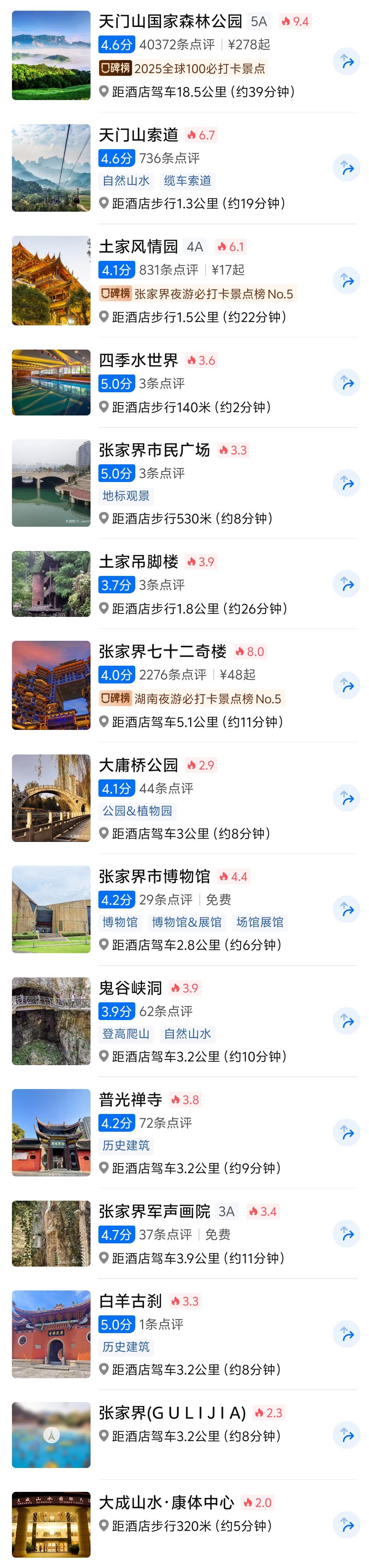The width and height of the screenshot is (369, 1568).
Task: Open 天门山国家森林公园 attraction details
Action: (170, 22)
